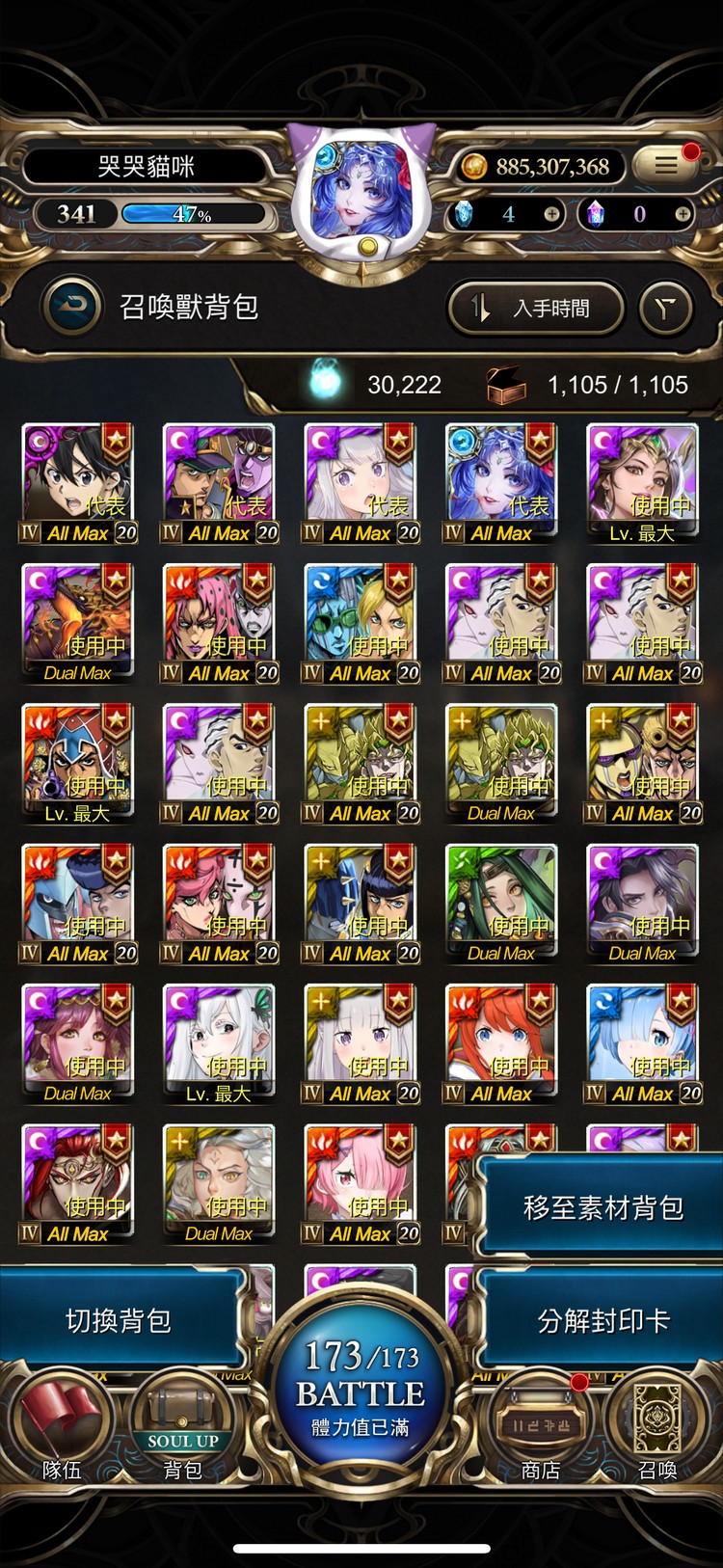The width and height of the screenshot is (723, 1568).
Task: Open the green-haired Dual Max card
Action: pyautogui.click(x=501, y=897)
